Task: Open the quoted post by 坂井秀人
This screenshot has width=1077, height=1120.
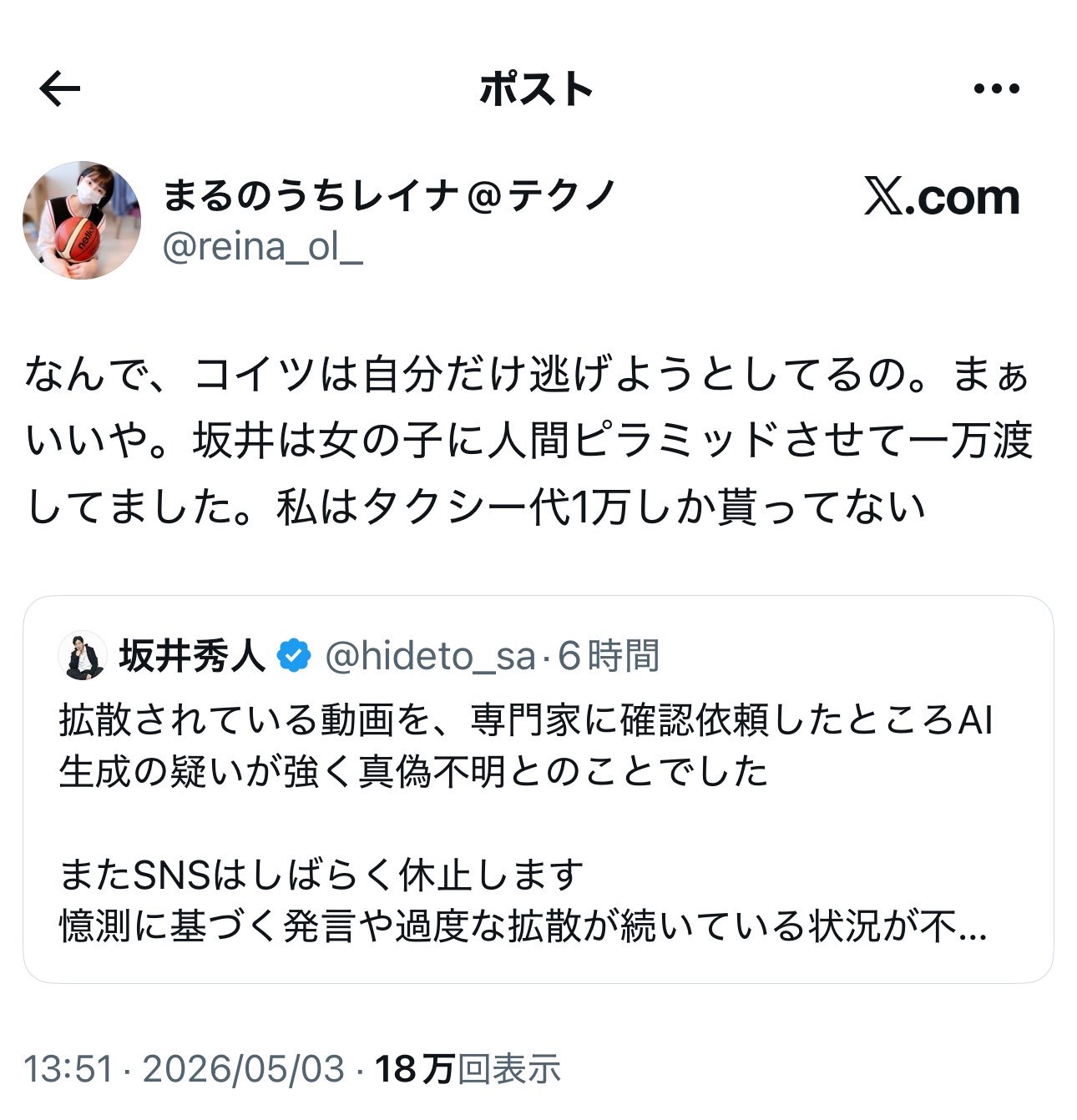Action: coord(538,790)
